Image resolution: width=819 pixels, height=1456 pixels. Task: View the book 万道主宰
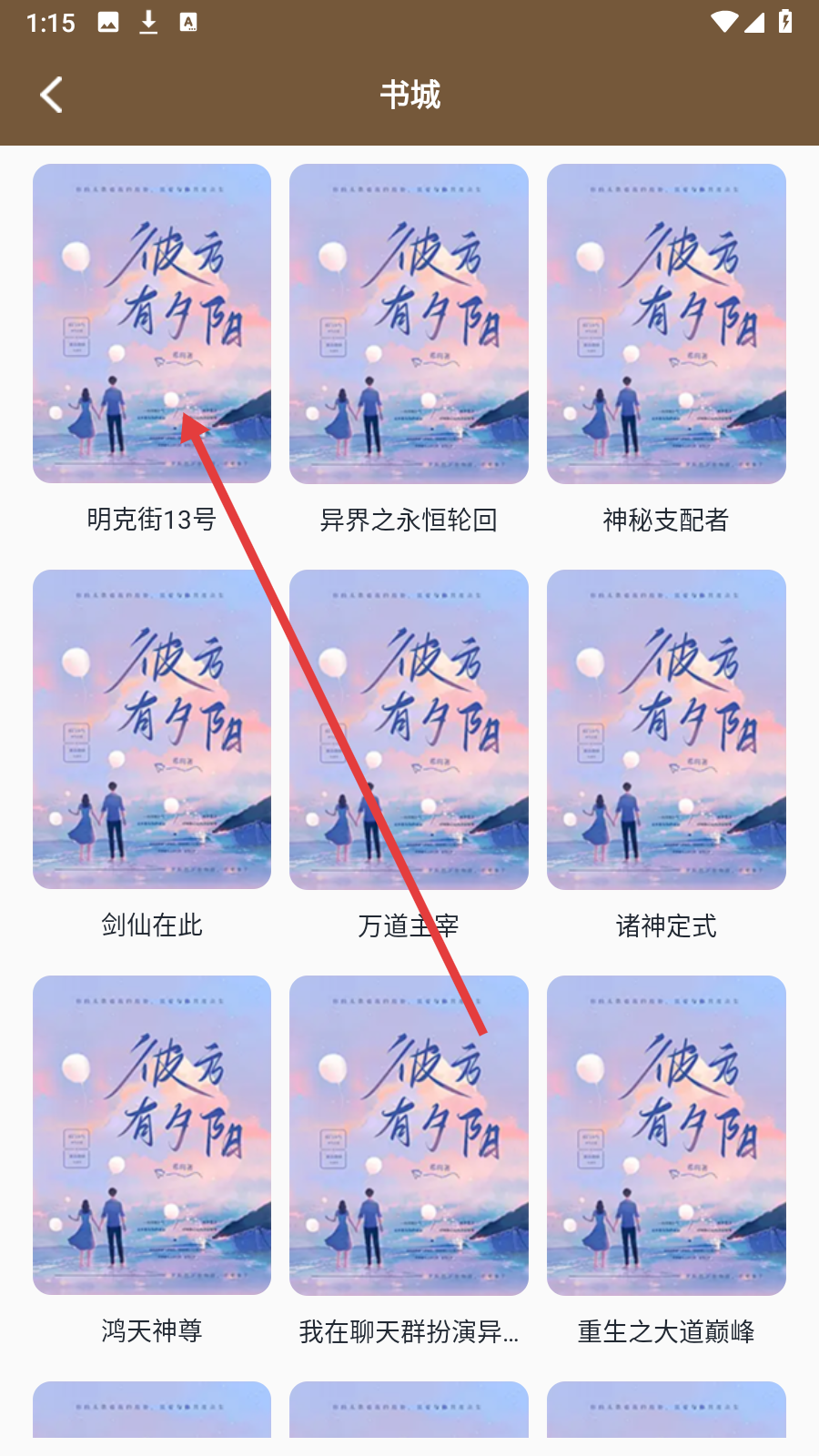pos(409,730)
